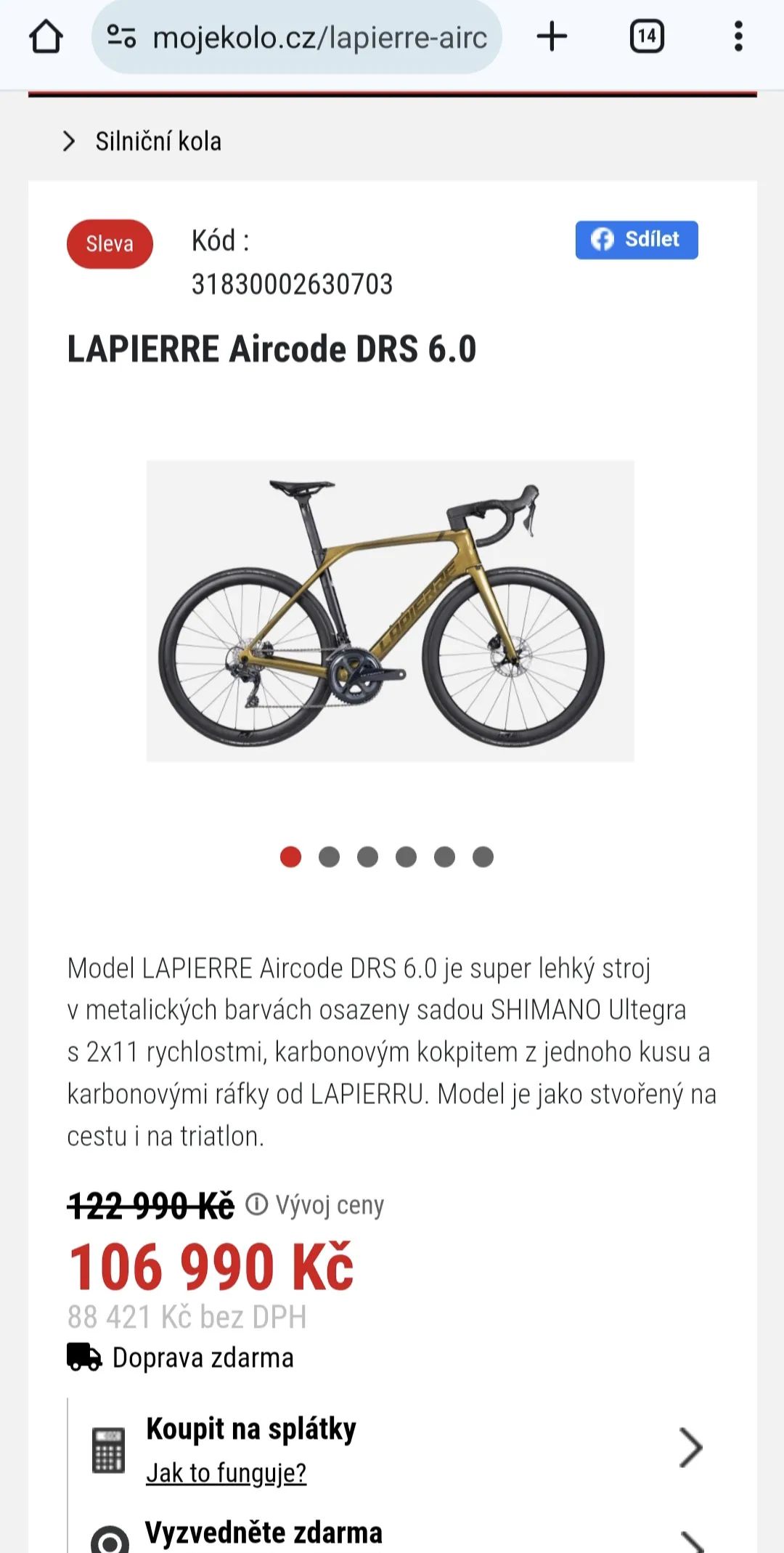Share the bike with Sdílet button
The image size is (784, 1553).
(637, 240)
